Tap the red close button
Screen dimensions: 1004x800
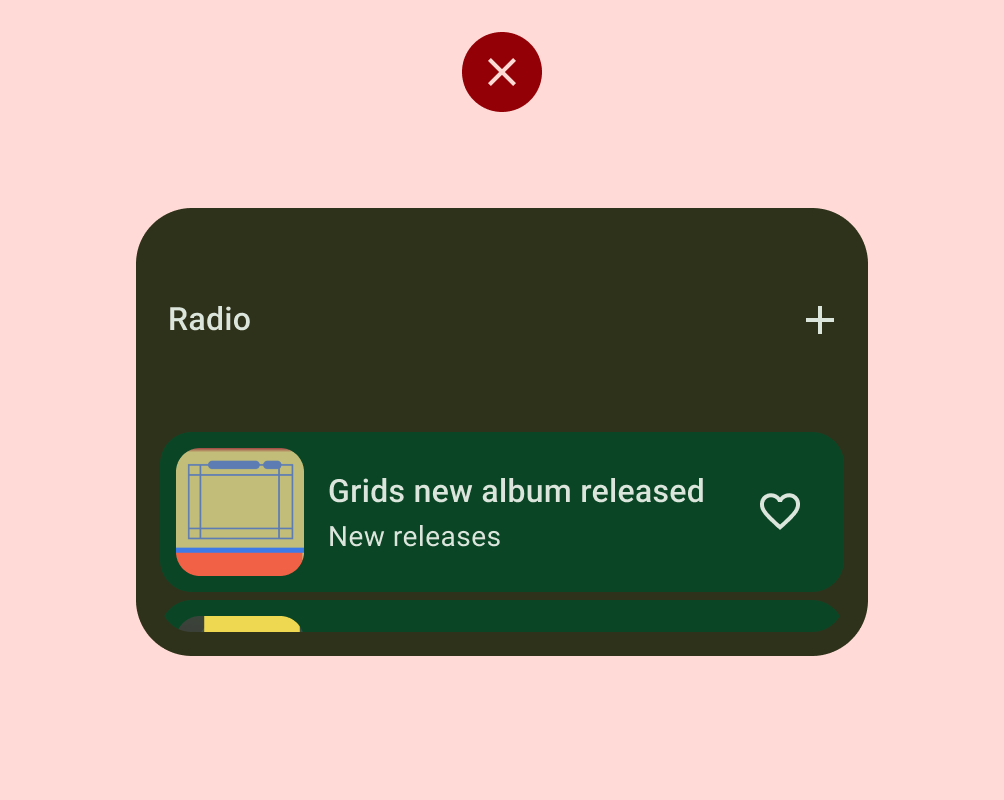501,72
